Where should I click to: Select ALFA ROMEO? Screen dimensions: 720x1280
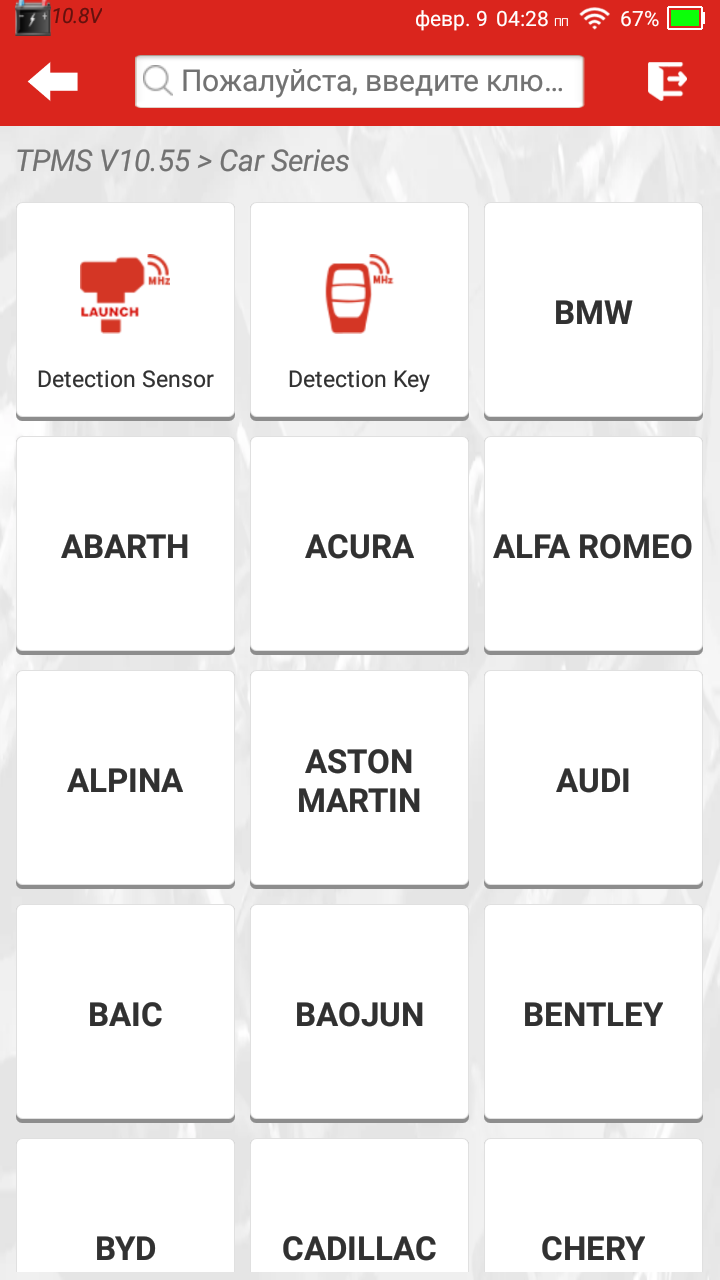[x=593, y=545]
